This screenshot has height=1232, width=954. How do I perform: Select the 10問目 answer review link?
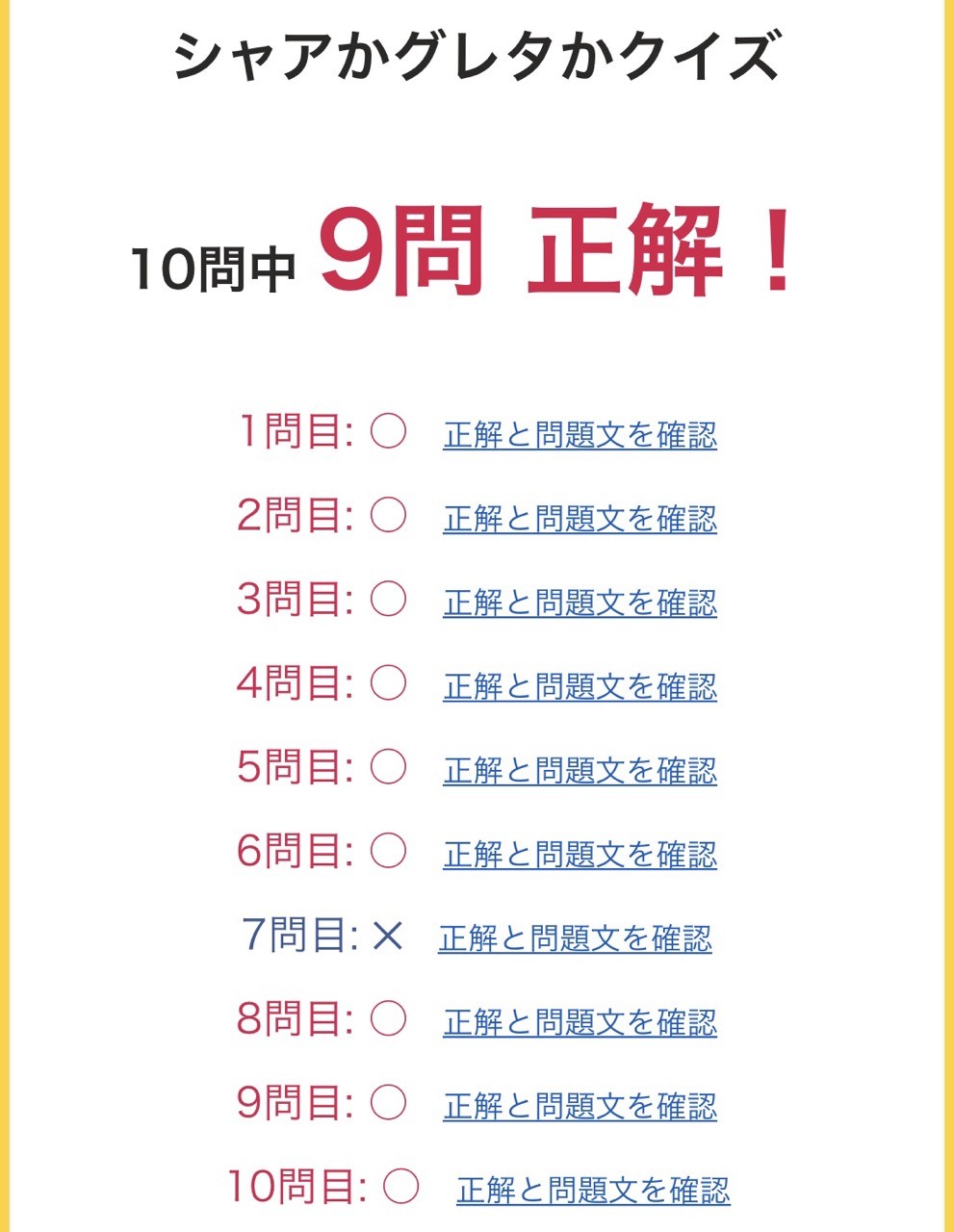tap(593, 1190)
